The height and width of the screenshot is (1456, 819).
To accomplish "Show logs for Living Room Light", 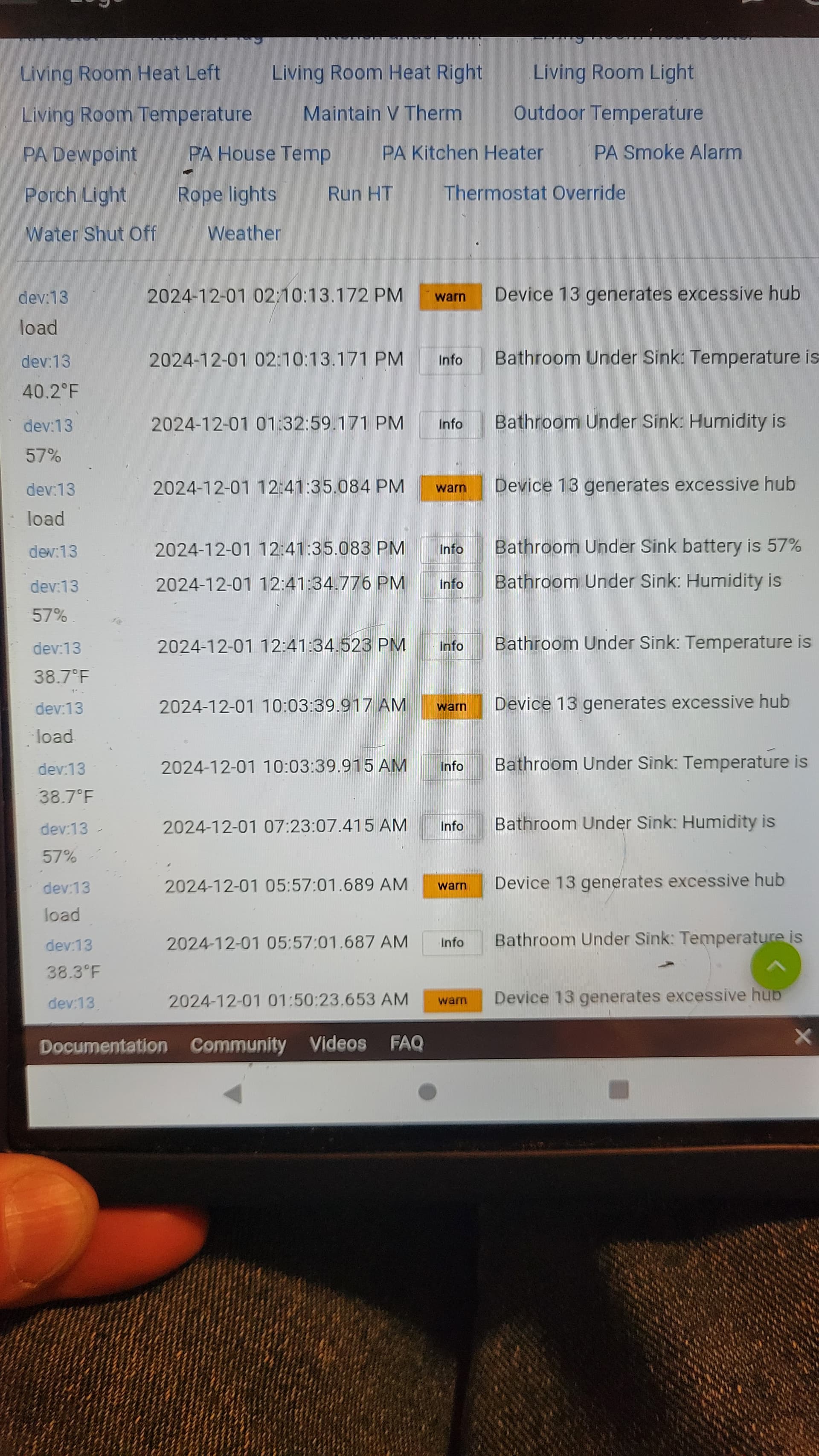I will click(x=613, y=73).
